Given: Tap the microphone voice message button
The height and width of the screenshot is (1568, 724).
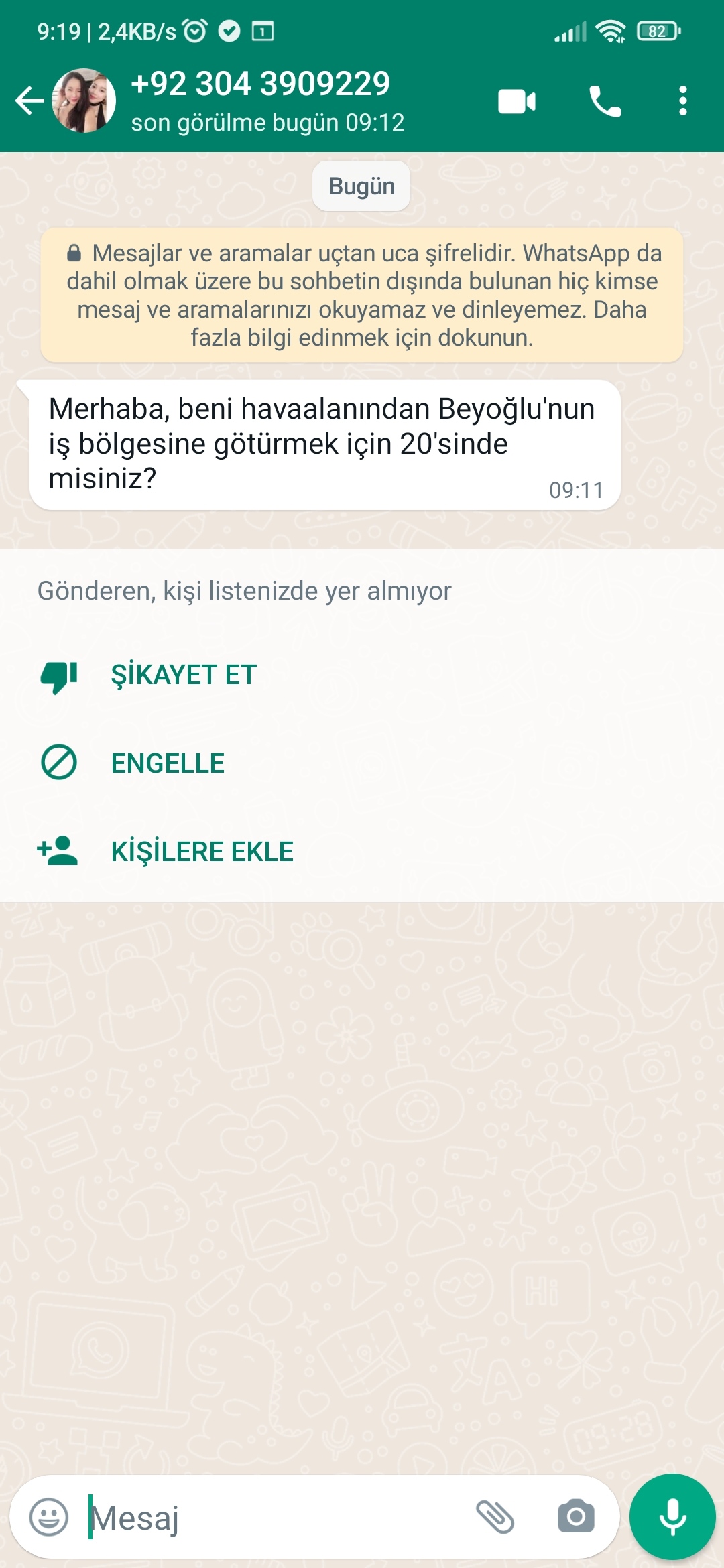Looking at the screenshot, I should point(672,1517).
